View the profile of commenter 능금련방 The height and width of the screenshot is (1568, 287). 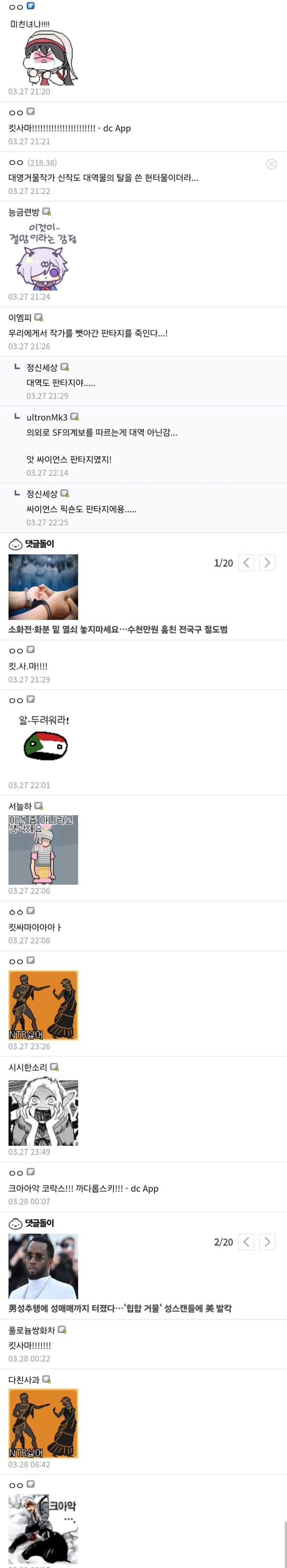coord(24,212)
